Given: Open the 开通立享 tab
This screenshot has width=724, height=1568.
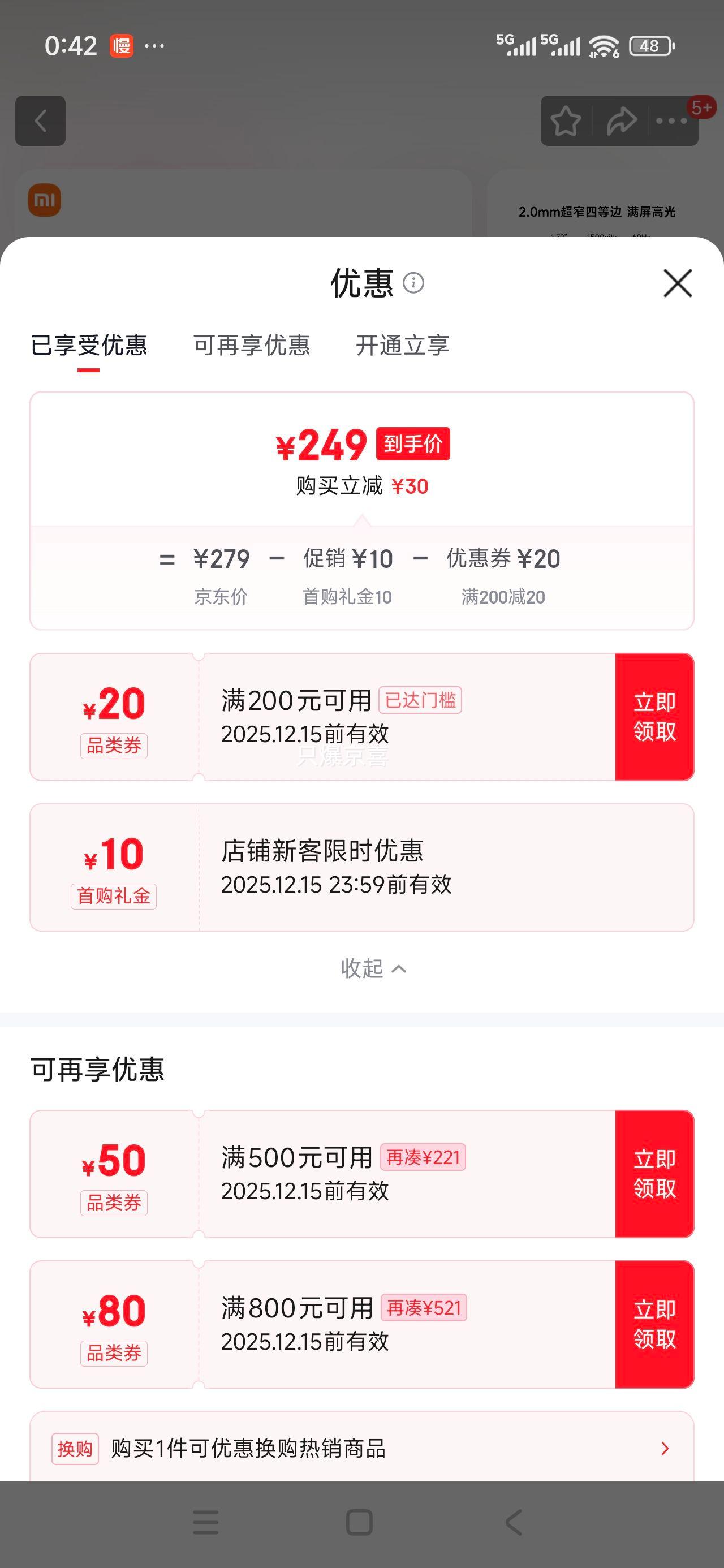Looking at the screenshot, I should tap(401, 345).
